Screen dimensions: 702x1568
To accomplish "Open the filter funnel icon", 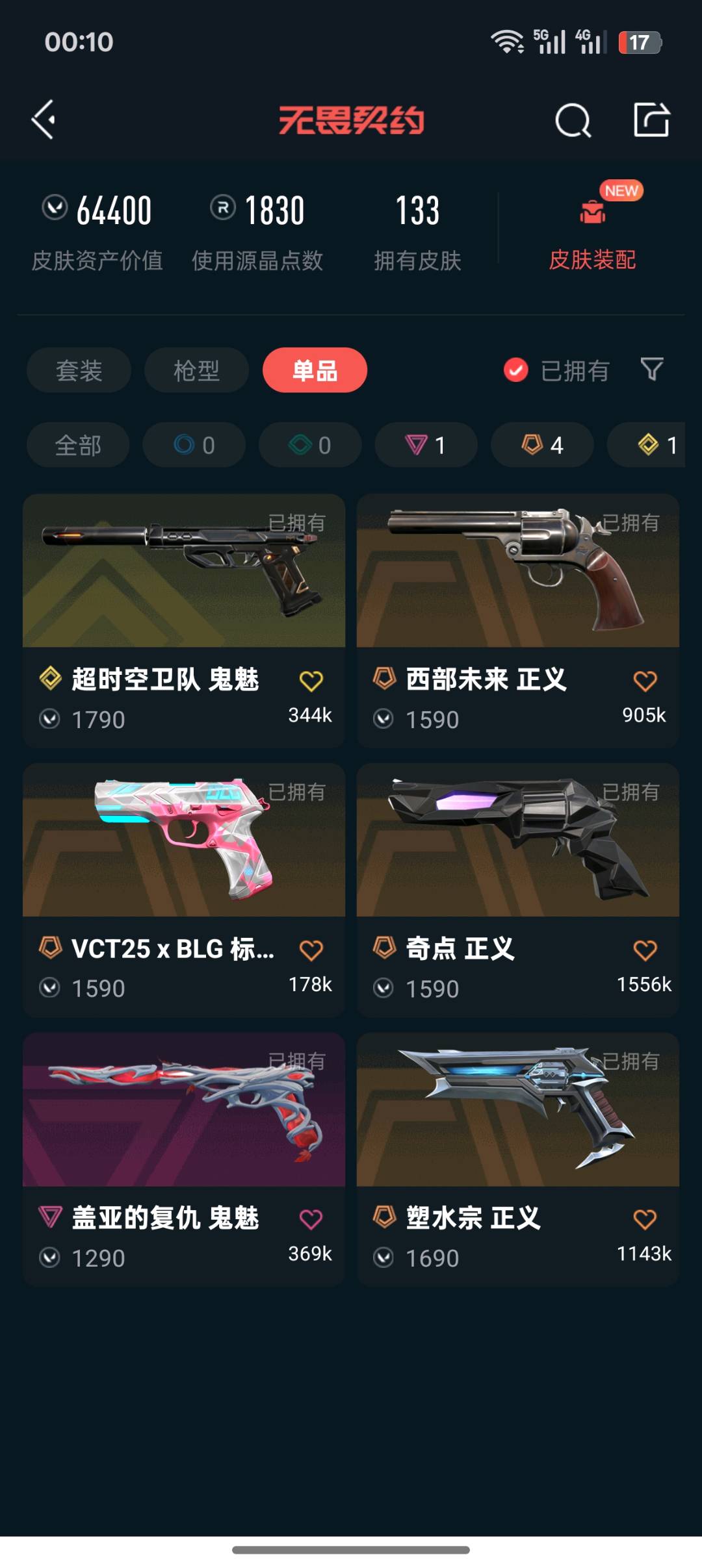I will point(651,370).
